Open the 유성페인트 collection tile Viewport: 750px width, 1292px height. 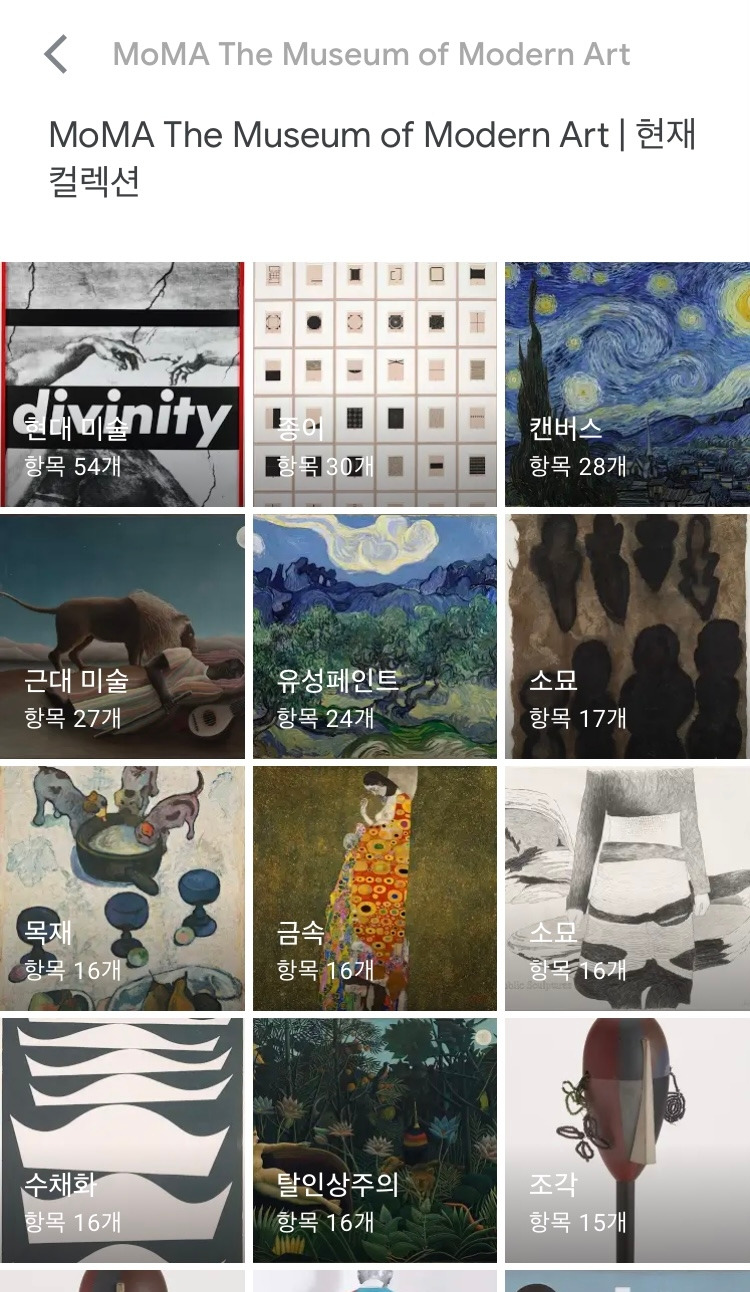(374, 637)
